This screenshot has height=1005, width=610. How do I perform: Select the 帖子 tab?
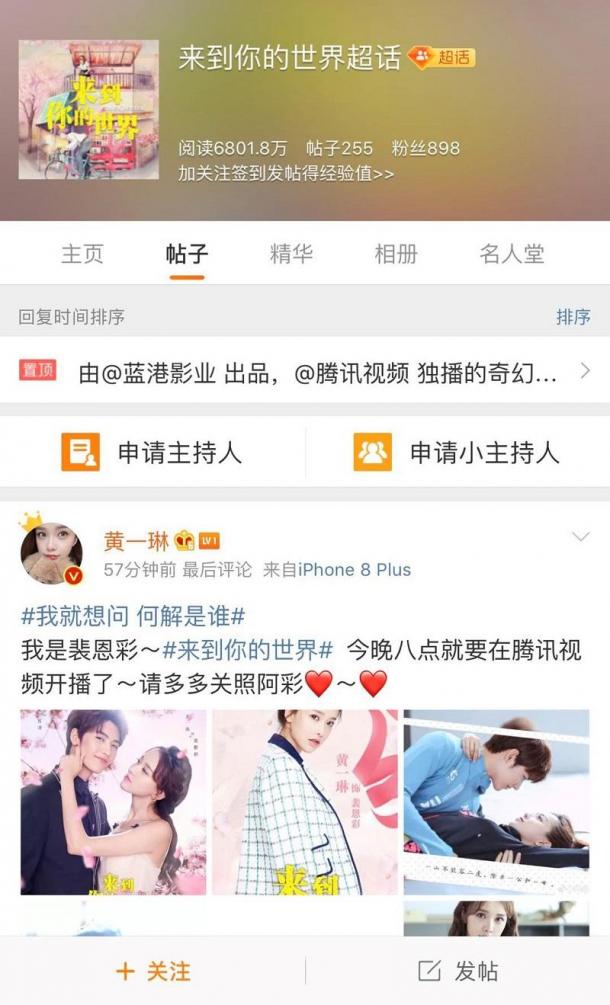click(186, 254)
